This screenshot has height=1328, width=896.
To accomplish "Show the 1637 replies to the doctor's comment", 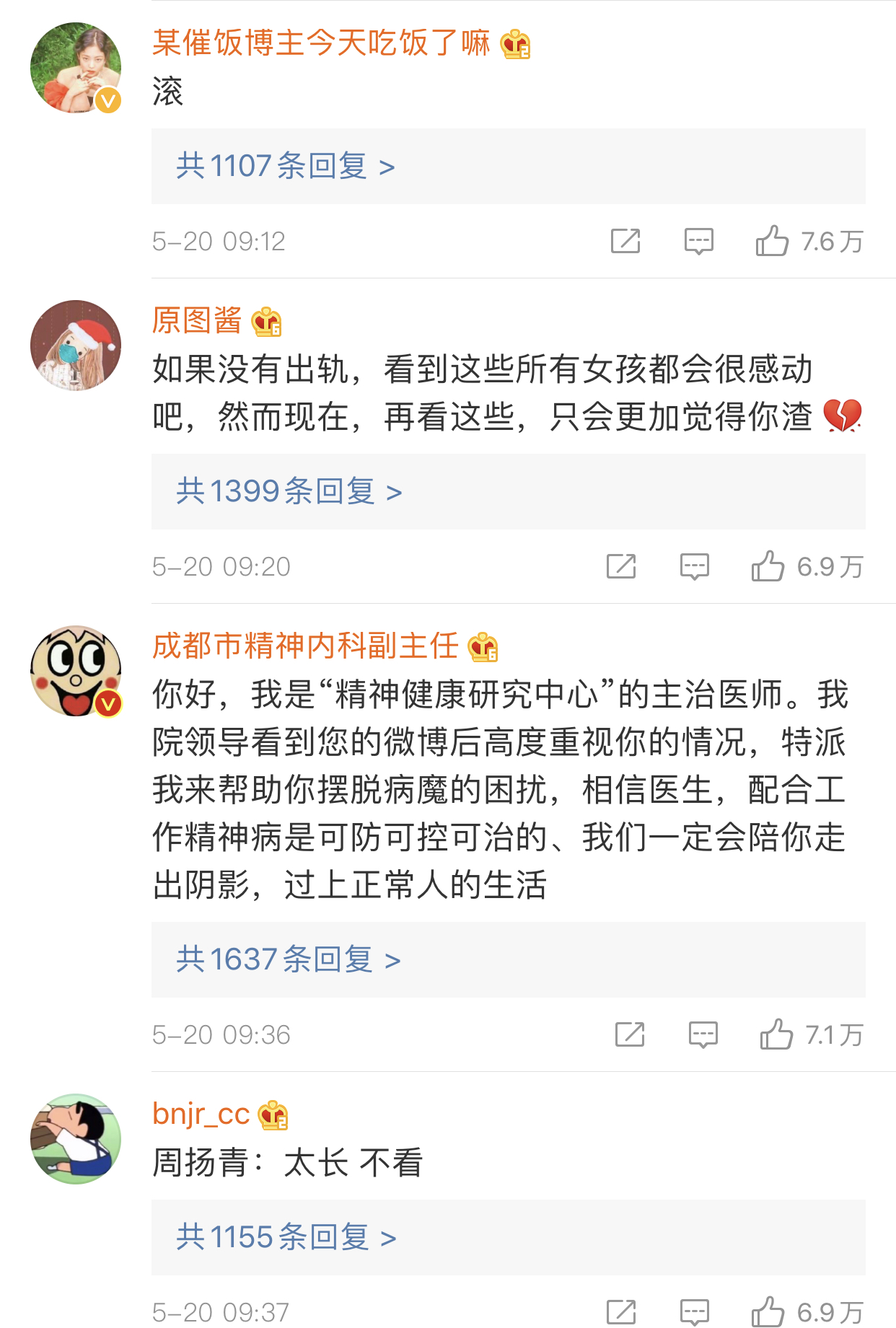I will pyautogui.click(x=287, y=958).
